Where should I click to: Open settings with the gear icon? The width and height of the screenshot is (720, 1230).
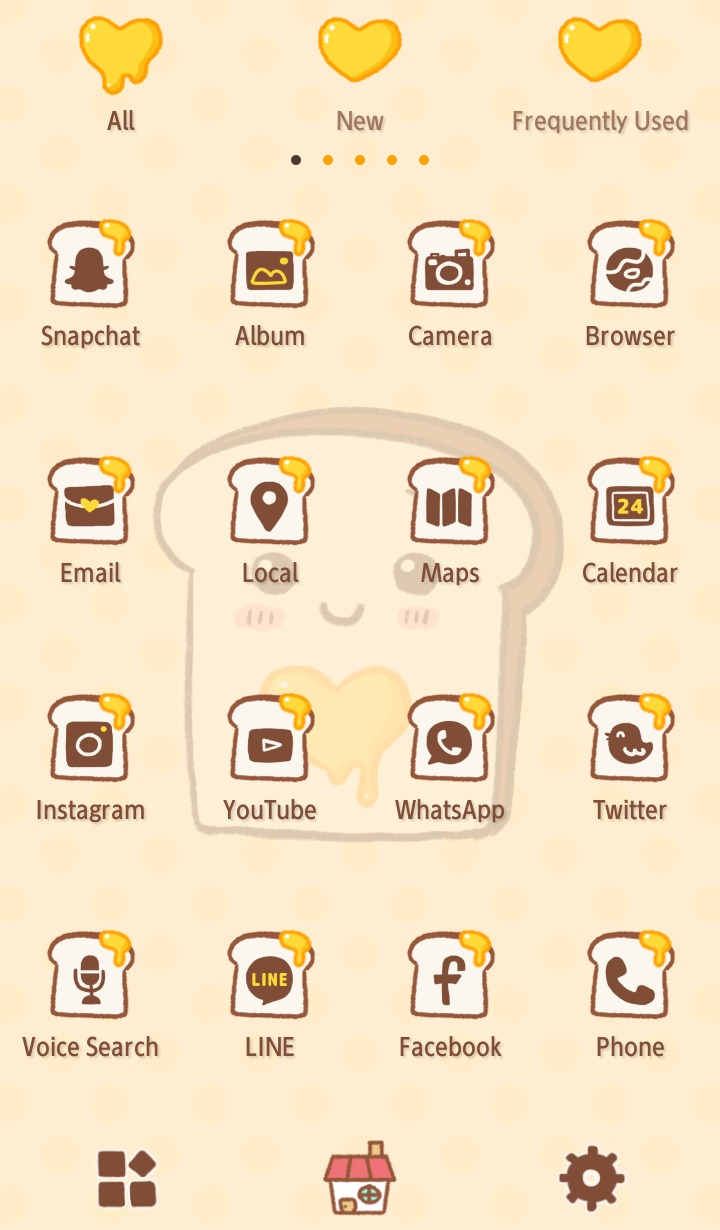(592, 1178)
